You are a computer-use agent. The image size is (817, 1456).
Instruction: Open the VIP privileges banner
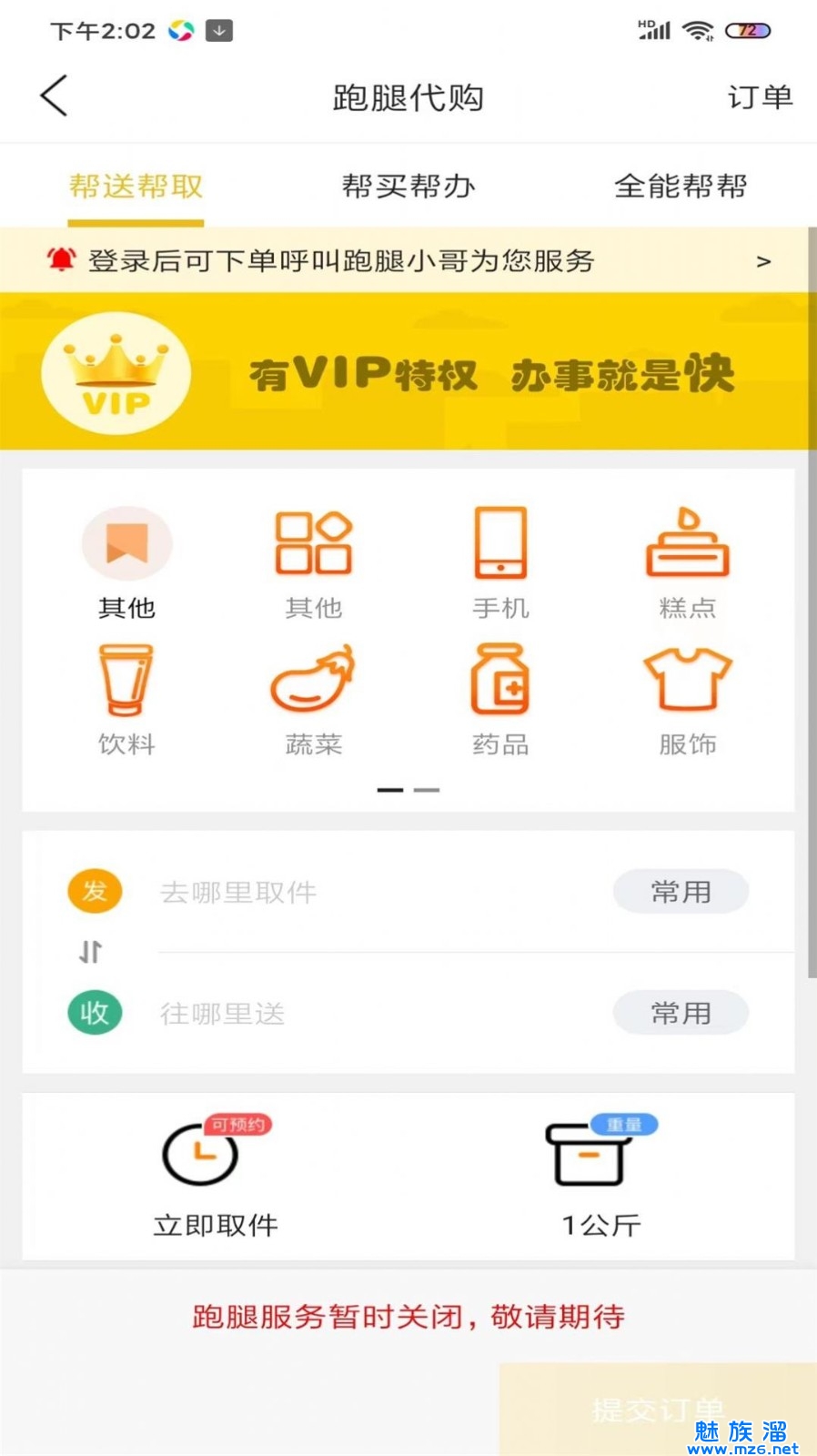(408, 372)
